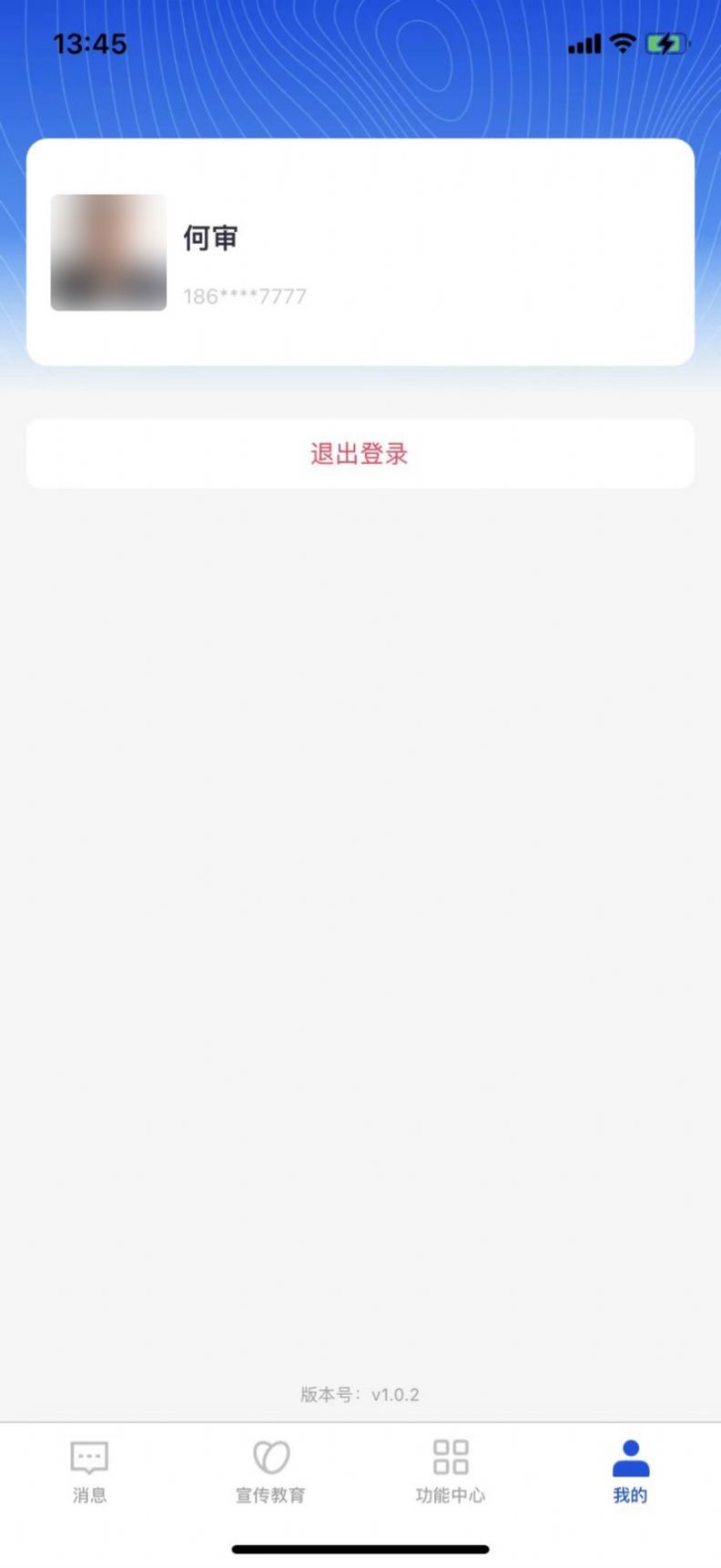Click the username 何审

tap(211, 237)
